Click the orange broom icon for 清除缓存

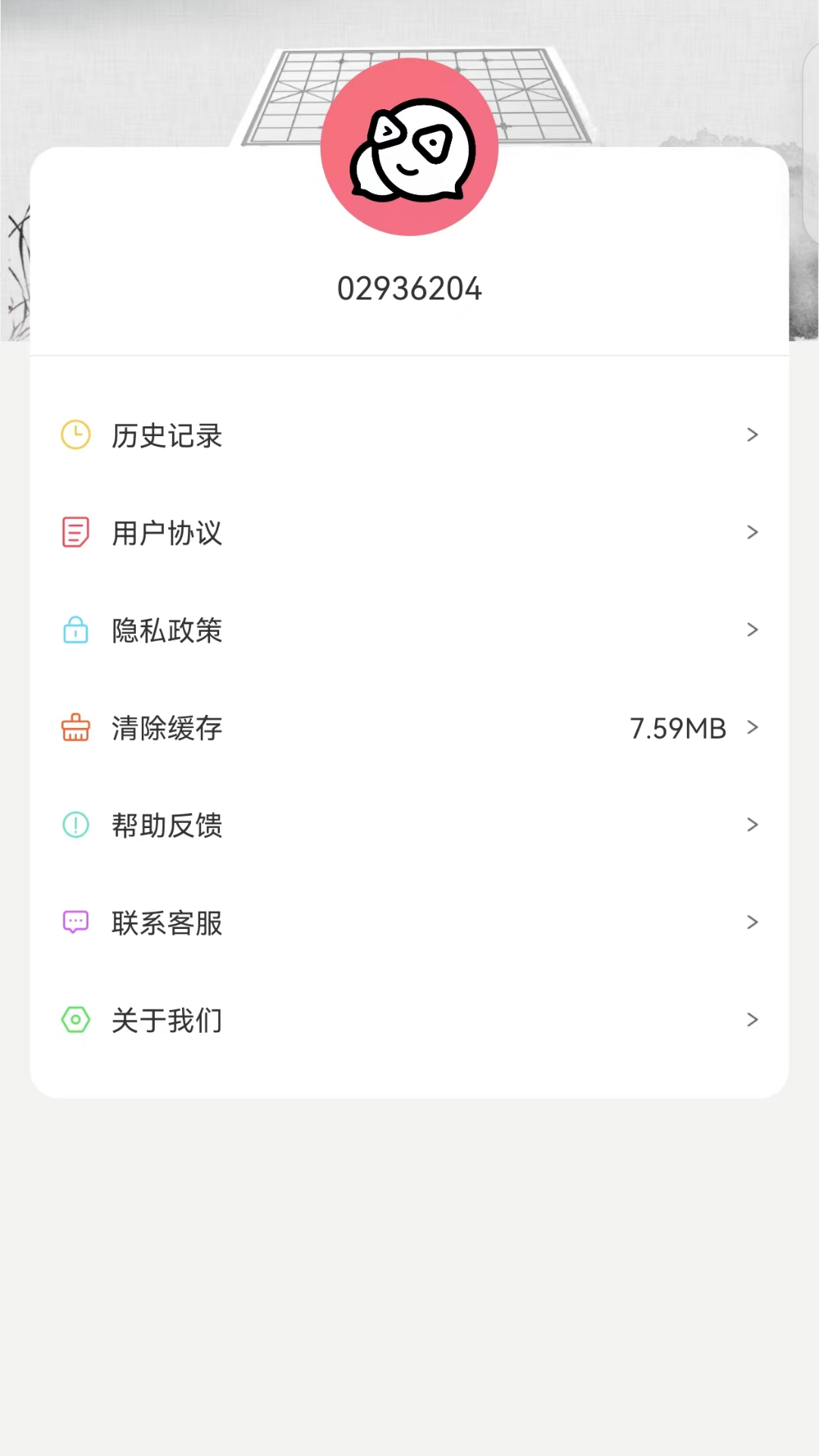pyautogui.click(x=74, y=728)
